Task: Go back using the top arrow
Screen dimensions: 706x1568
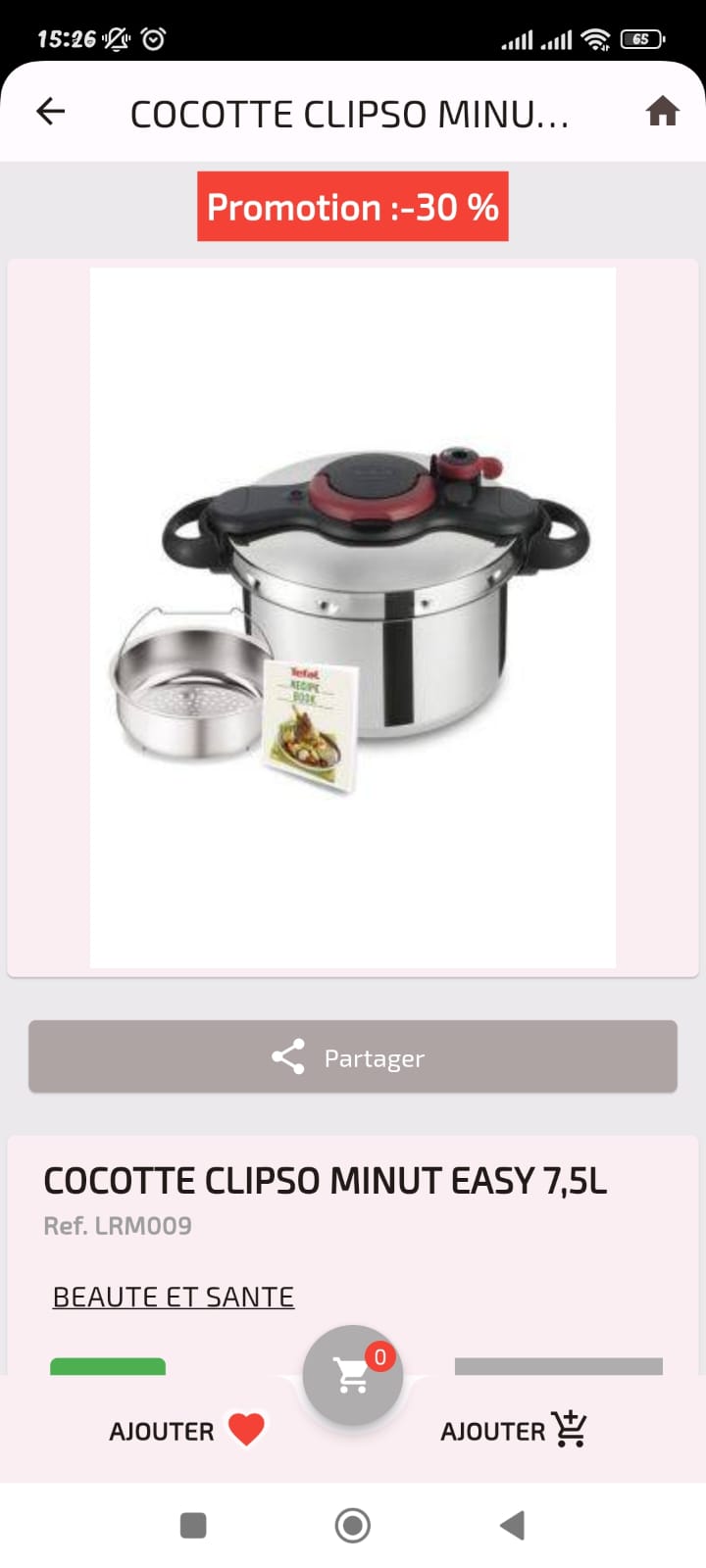Action: pyautogui.click(x=51, y=112)
